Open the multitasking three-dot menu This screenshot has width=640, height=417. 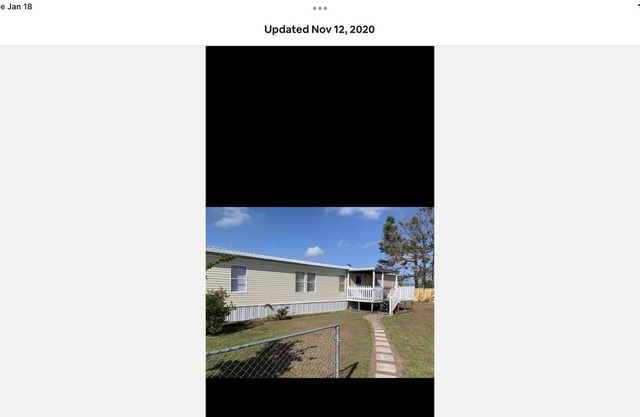[320, 8]
